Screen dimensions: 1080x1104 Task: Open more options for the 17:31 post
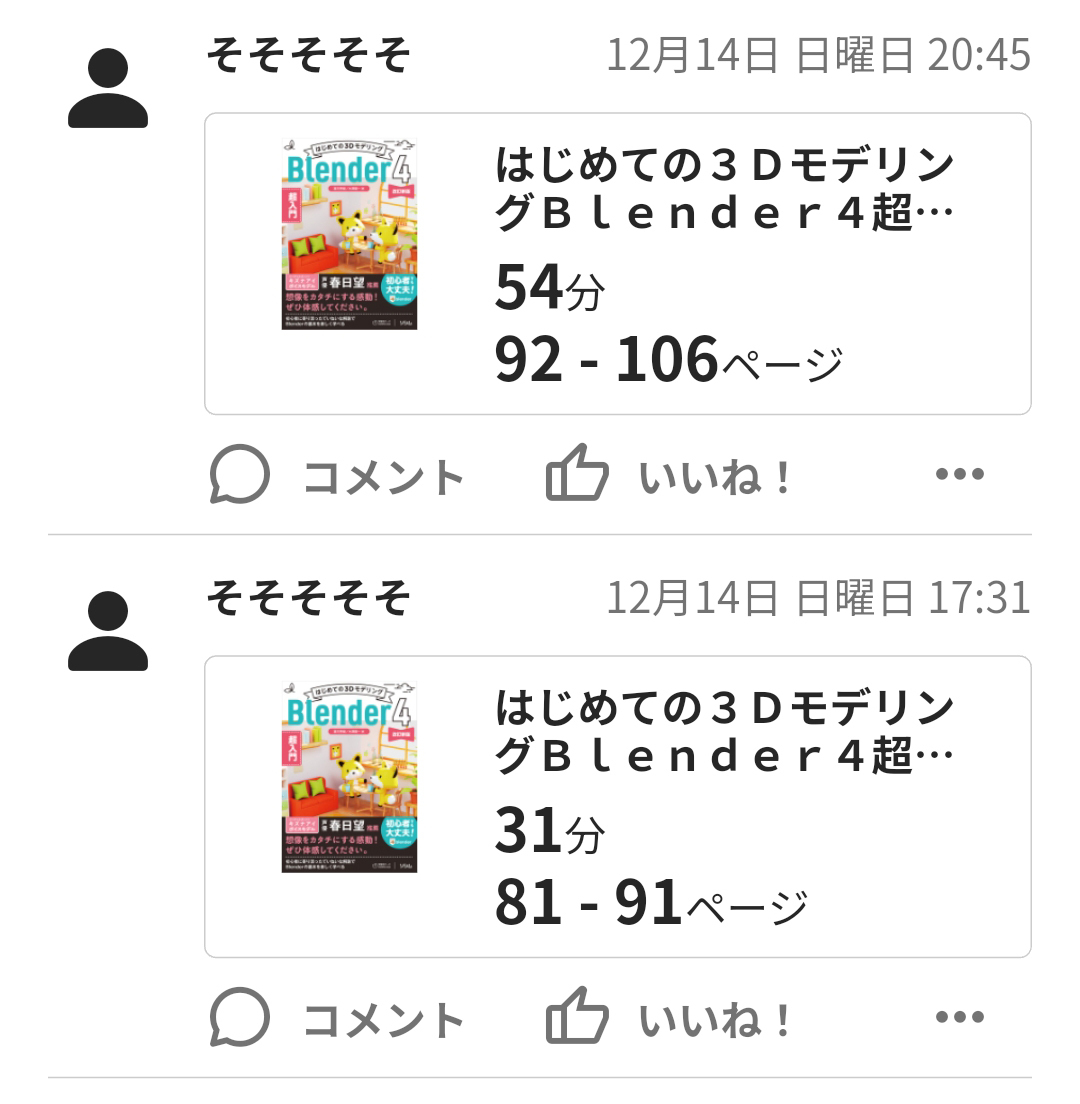pyautogui.click(x=959, y=1018)
